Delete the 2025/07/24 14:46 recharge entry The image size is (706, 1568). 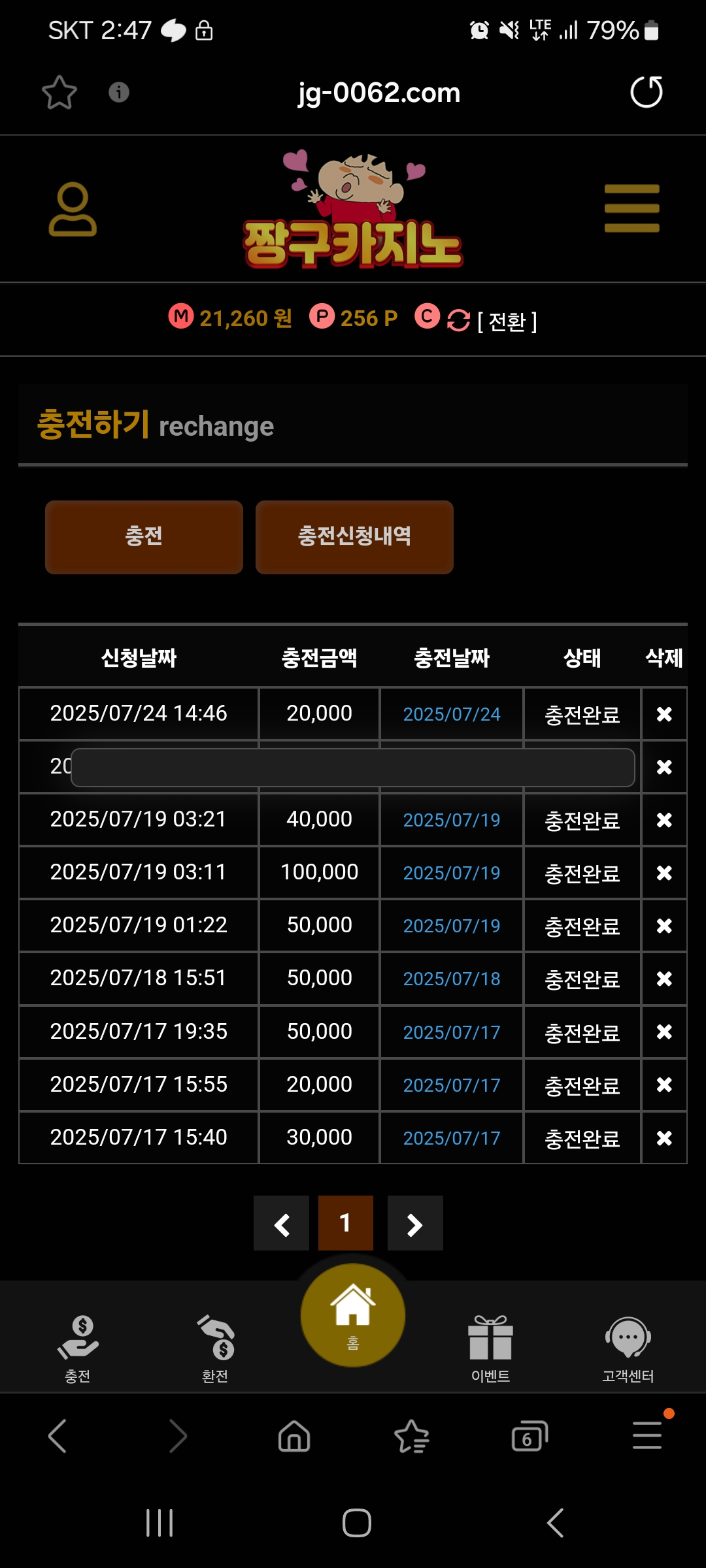[664, 714]
